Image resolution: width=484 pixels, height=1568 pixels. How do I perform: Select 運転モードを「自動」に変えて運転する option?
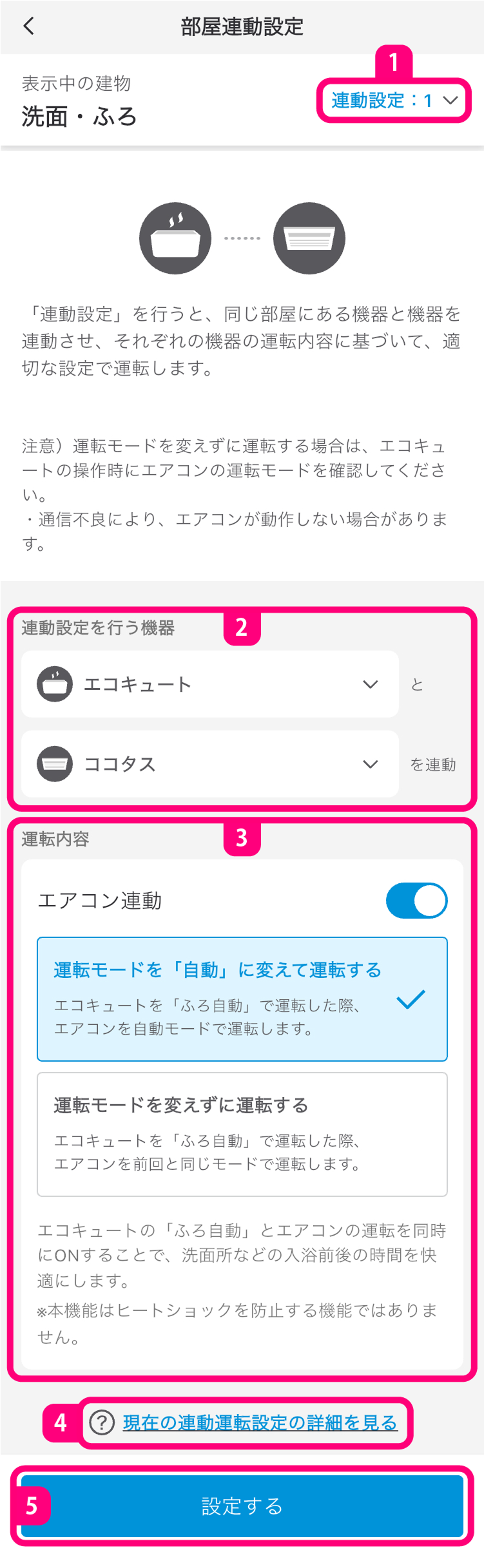click(x=242, y=999)
